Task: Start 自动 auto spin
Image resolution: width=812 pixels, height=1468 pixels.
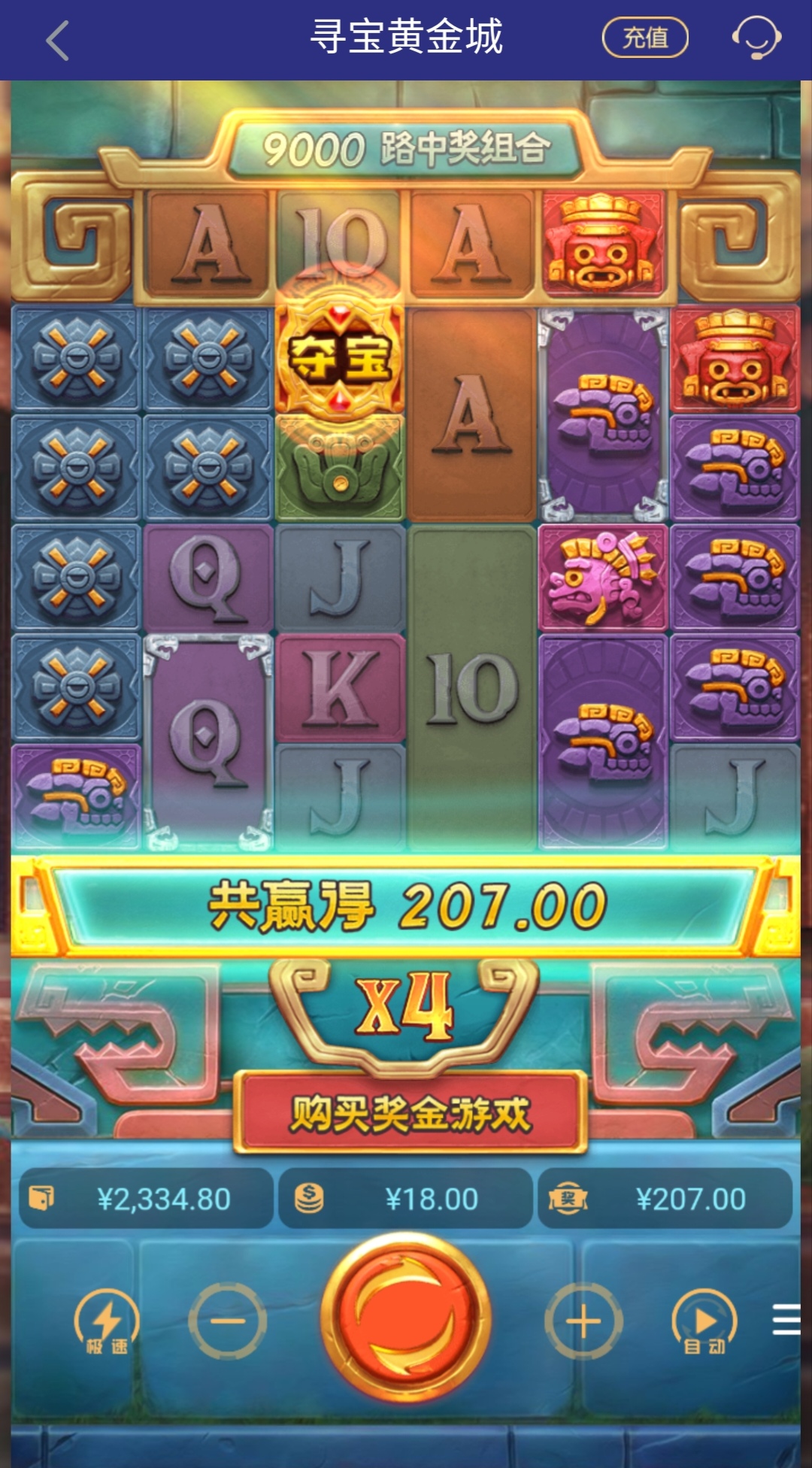Action: coord(704,1321)
